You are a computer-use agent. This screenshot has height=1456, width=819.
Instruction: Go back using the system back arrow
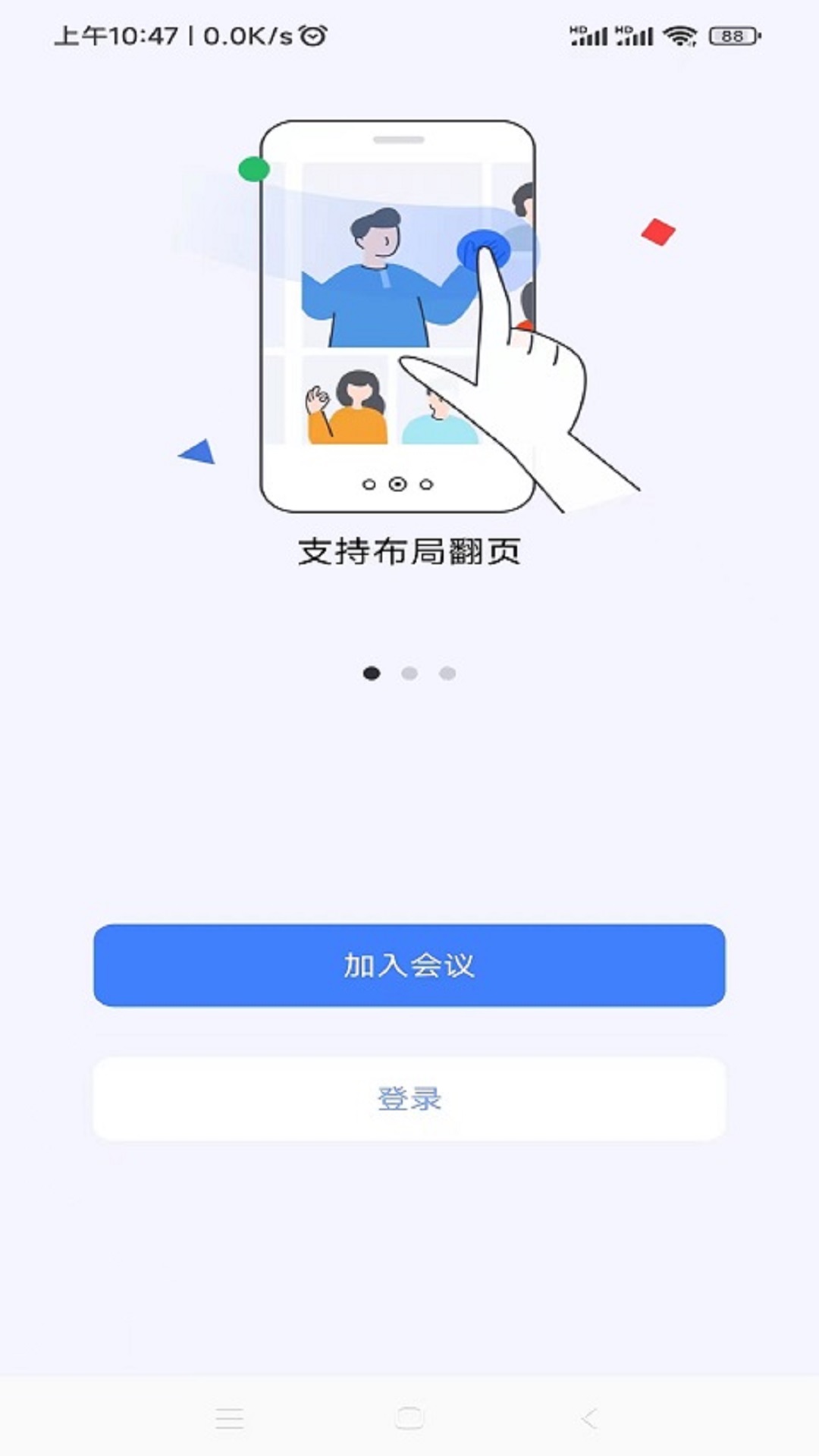[589, 1417]
